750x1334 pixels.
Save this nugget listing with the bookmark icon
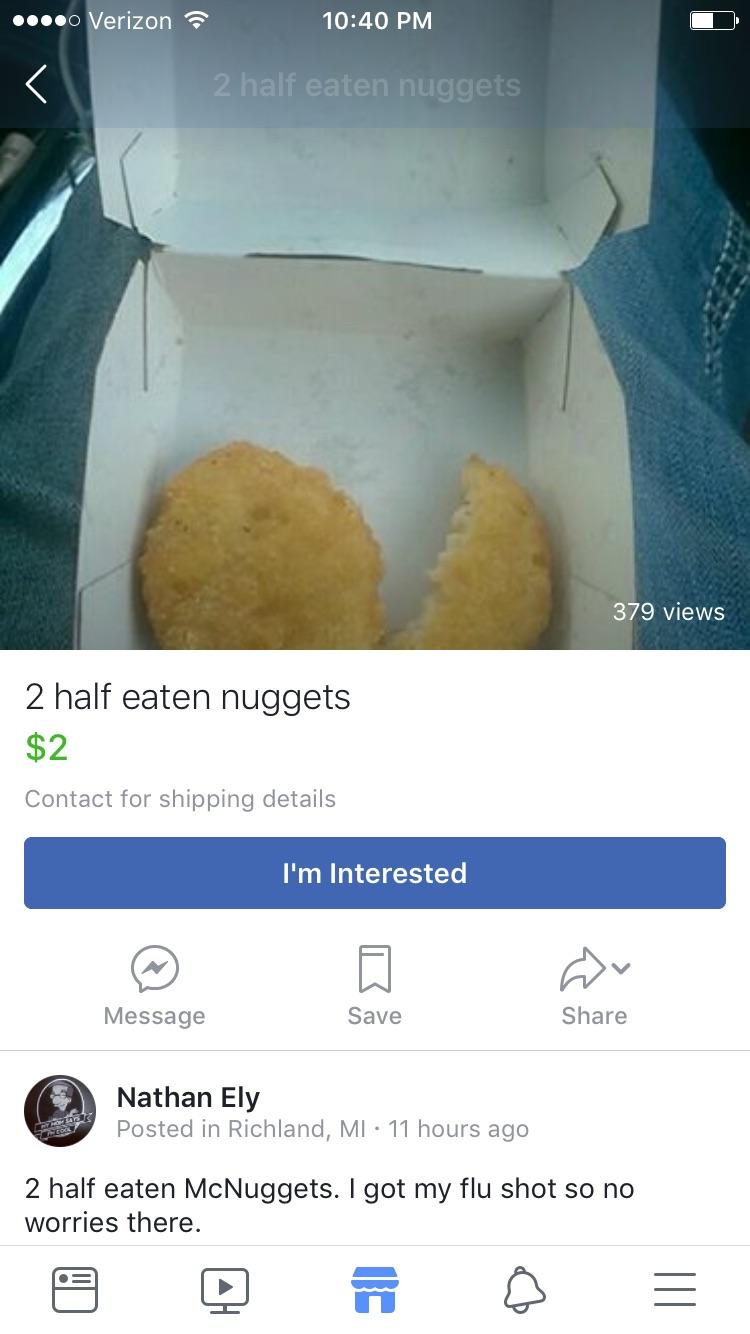(x=374, y=968)
